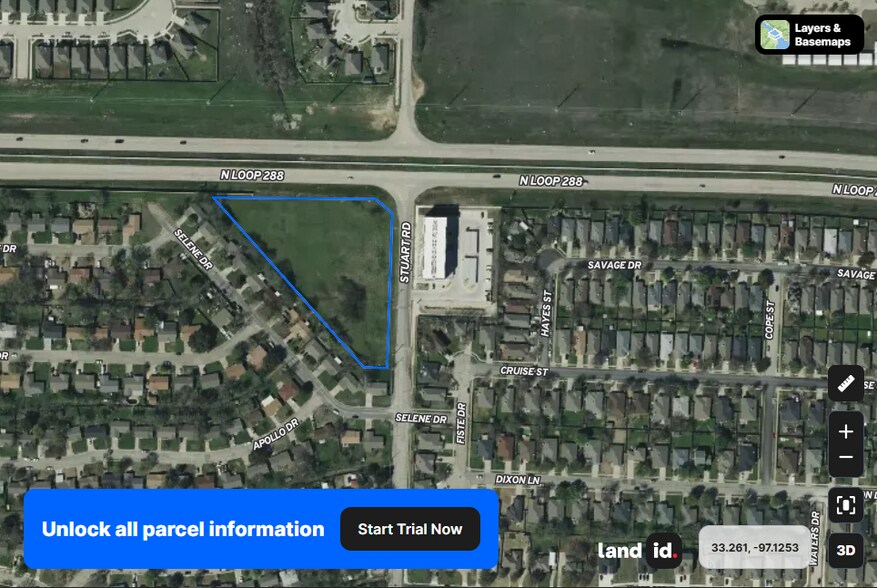Image resolution: width=877 pixels, height=588 pixels.
Task: Tap the fit-to-parcel frame icon
Action: click(x=846, y=505)
